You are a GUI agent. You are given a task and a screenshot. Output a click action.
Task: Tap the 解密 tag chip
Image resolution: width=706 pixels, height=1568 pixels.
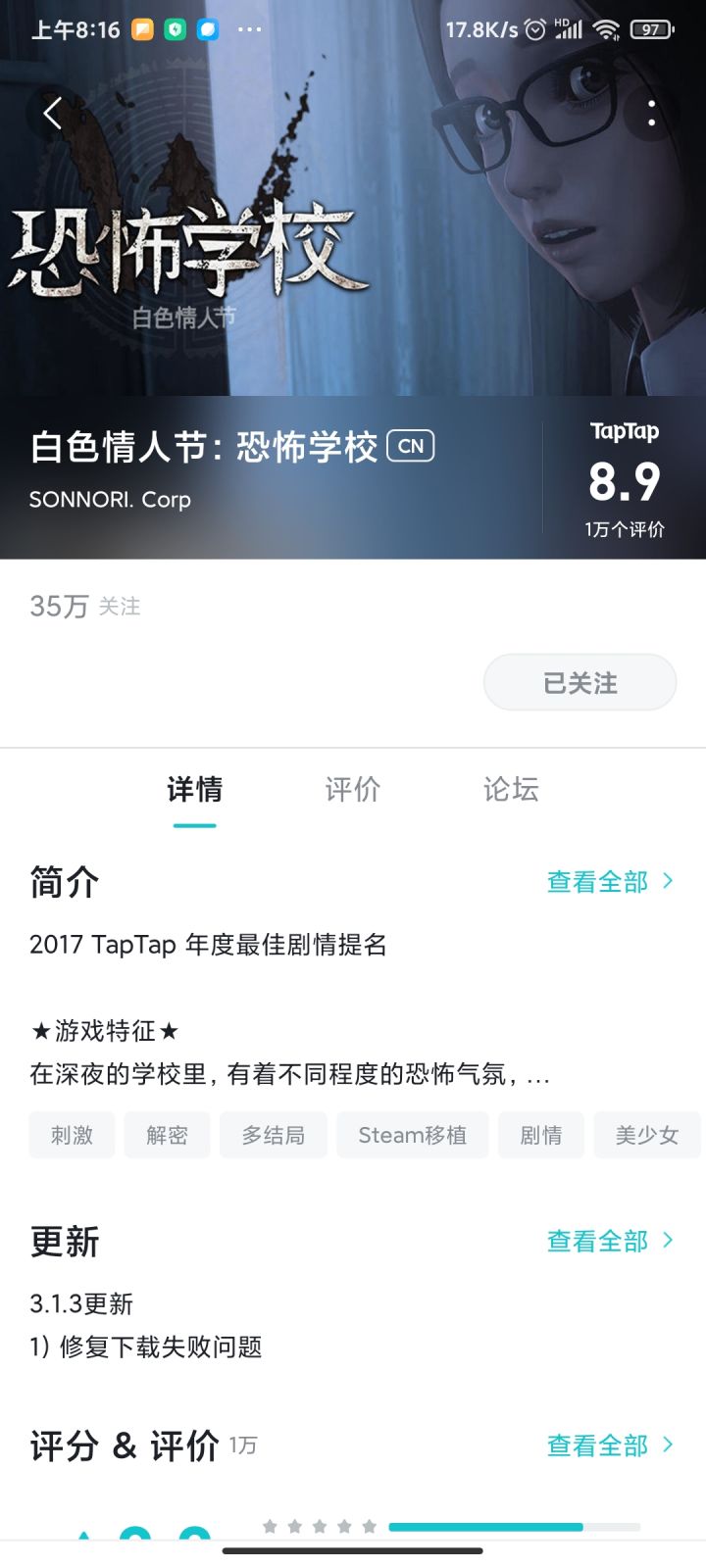pos(167,1135)
